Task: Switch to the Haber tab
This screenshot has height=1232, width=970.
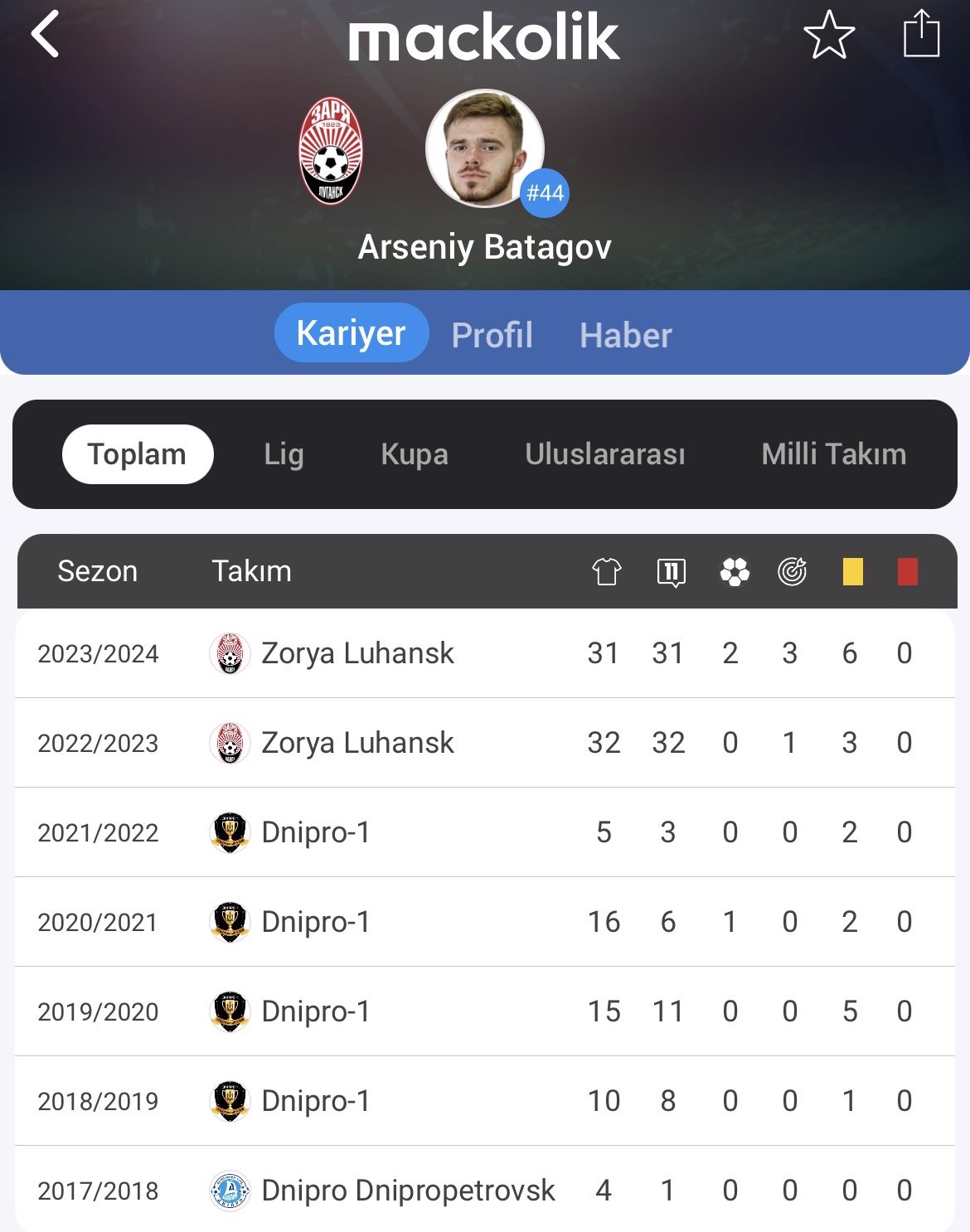Action: tap(625, 335)
